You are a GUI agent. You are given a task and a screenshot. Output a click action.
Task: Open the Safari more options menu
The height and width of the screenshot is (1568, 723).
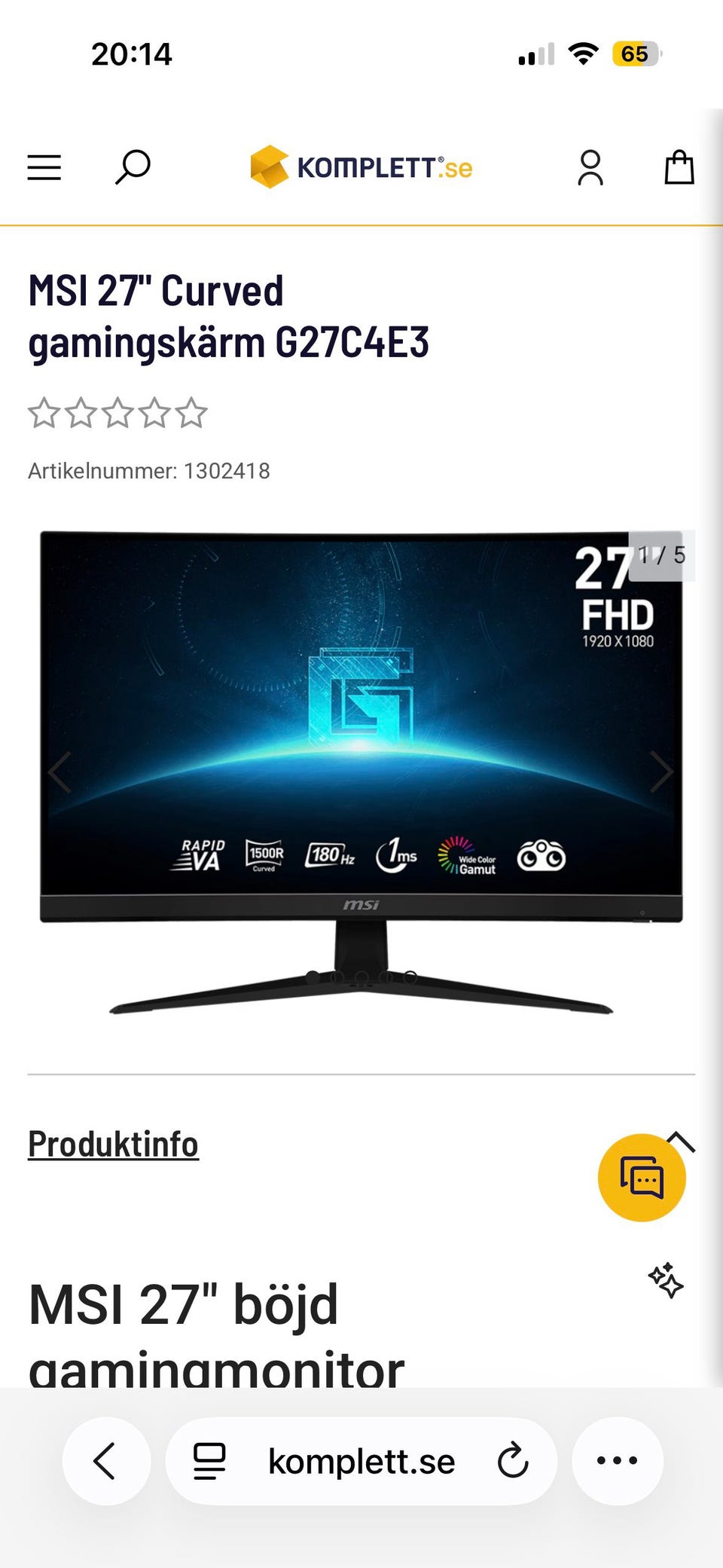pos(617,1459)
